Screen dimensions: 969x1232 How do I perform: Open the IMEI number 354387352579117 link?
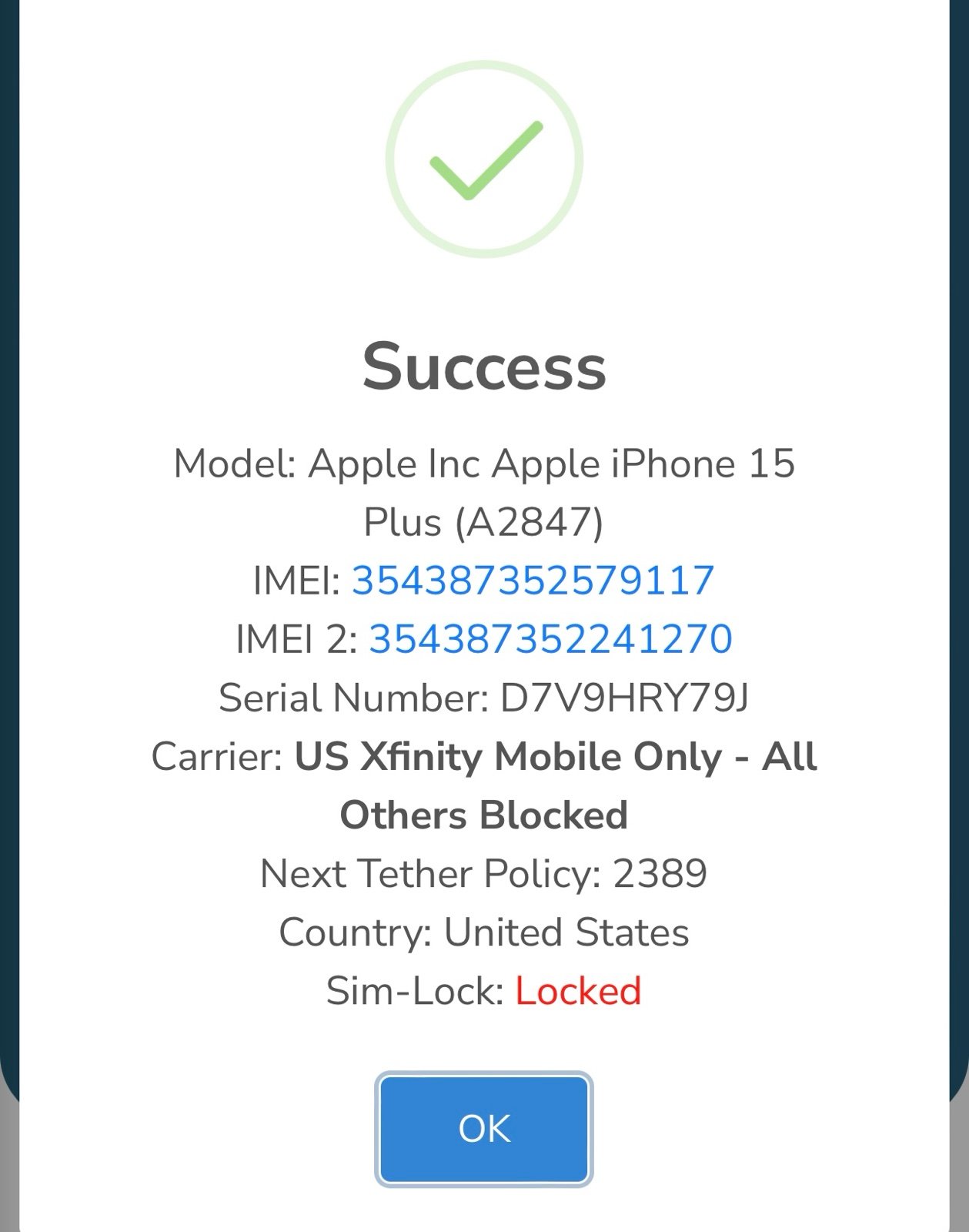[x=533, y=581]
